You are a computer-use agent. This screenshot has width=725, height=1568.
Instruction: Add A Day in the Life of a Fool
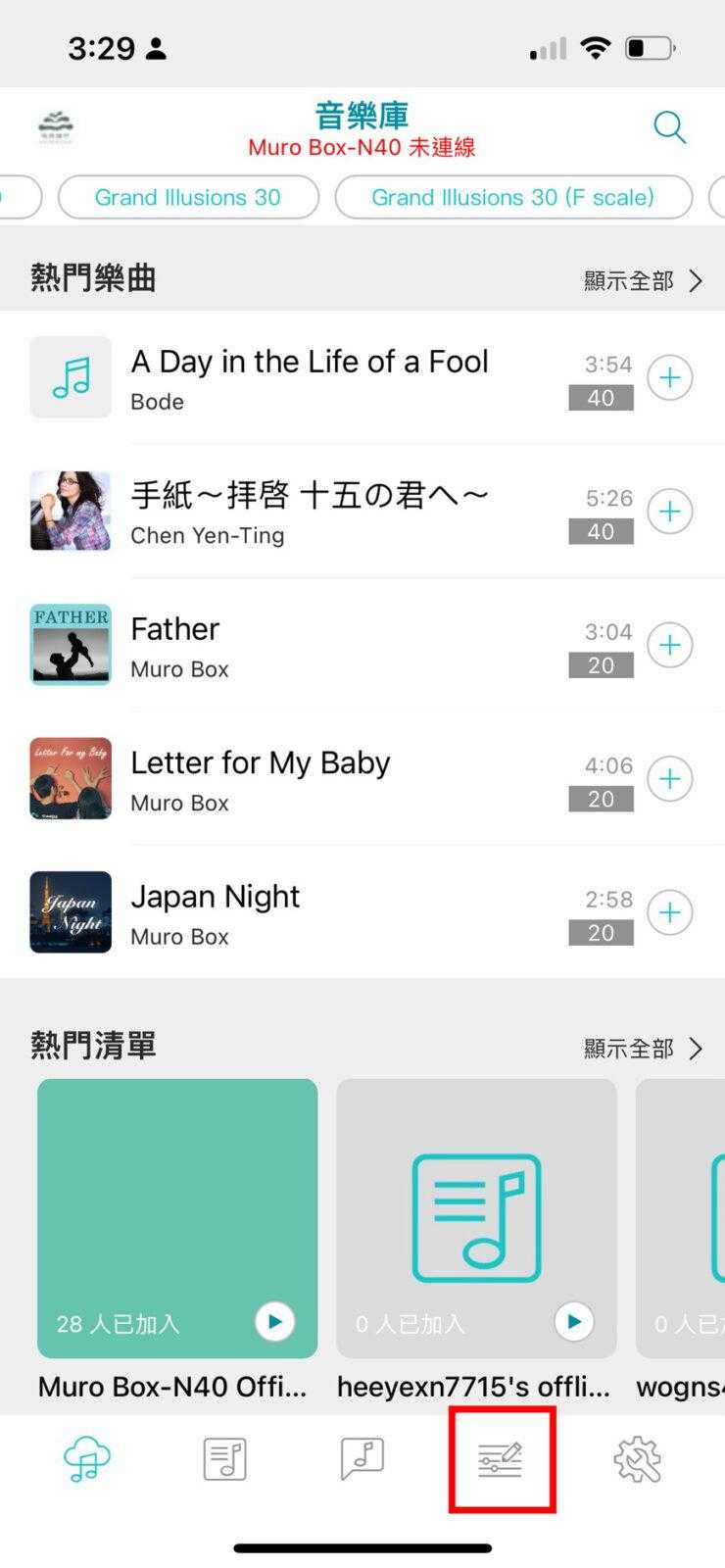click(670, 377)
